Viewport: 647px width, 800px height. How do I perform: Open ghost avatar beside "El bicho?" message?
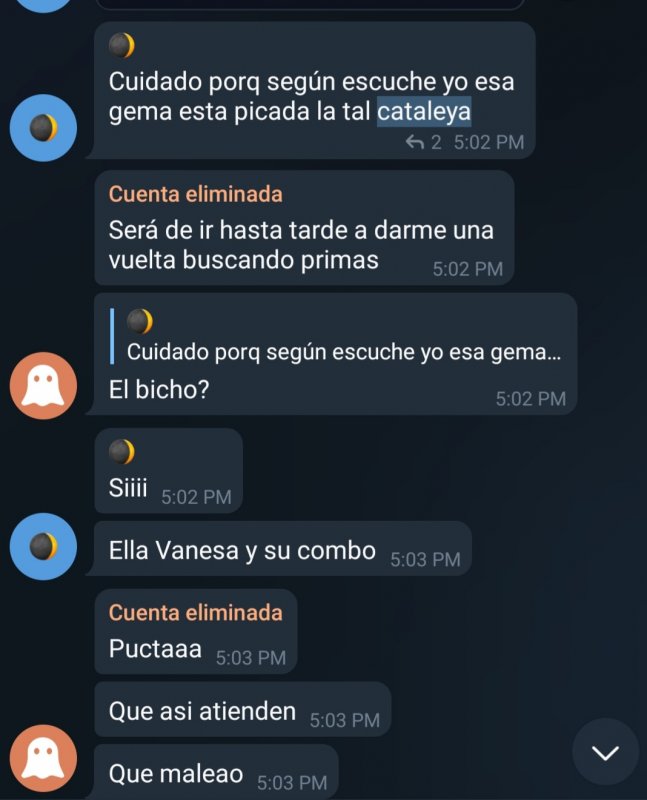coord(43,386)
